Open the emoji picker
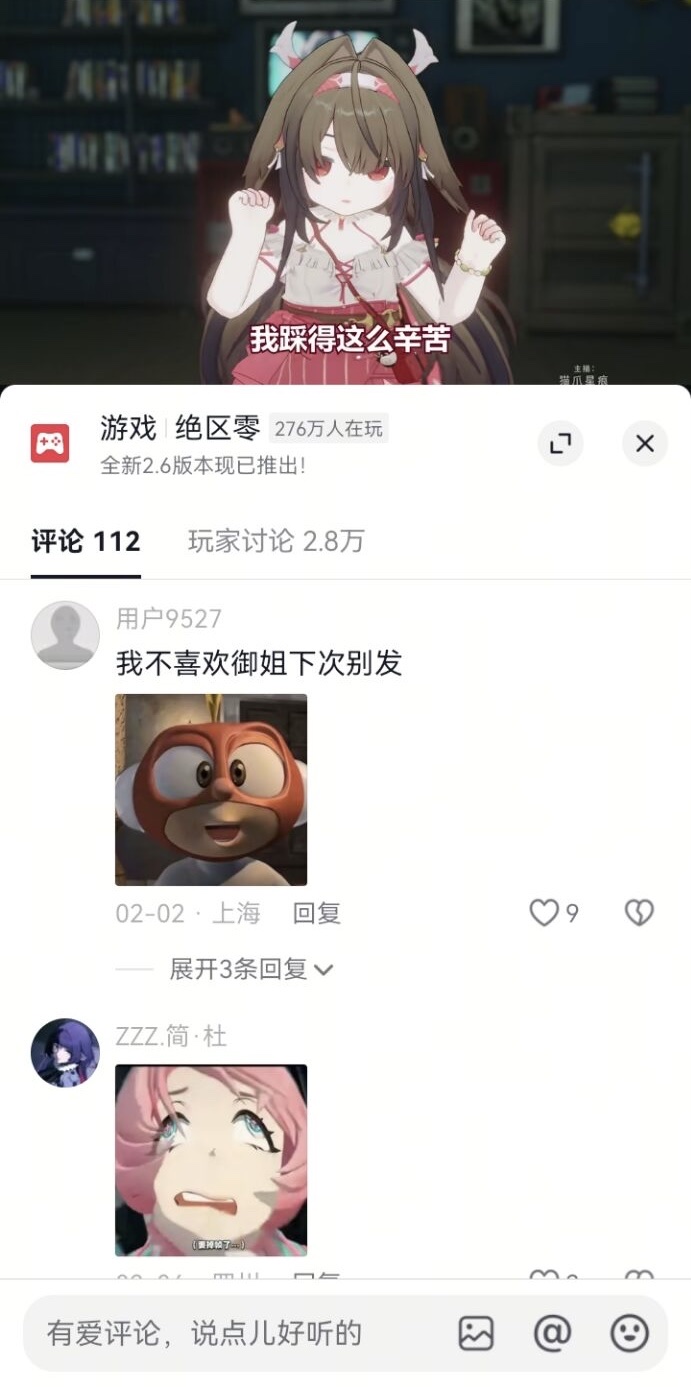 click(629, 1333)
